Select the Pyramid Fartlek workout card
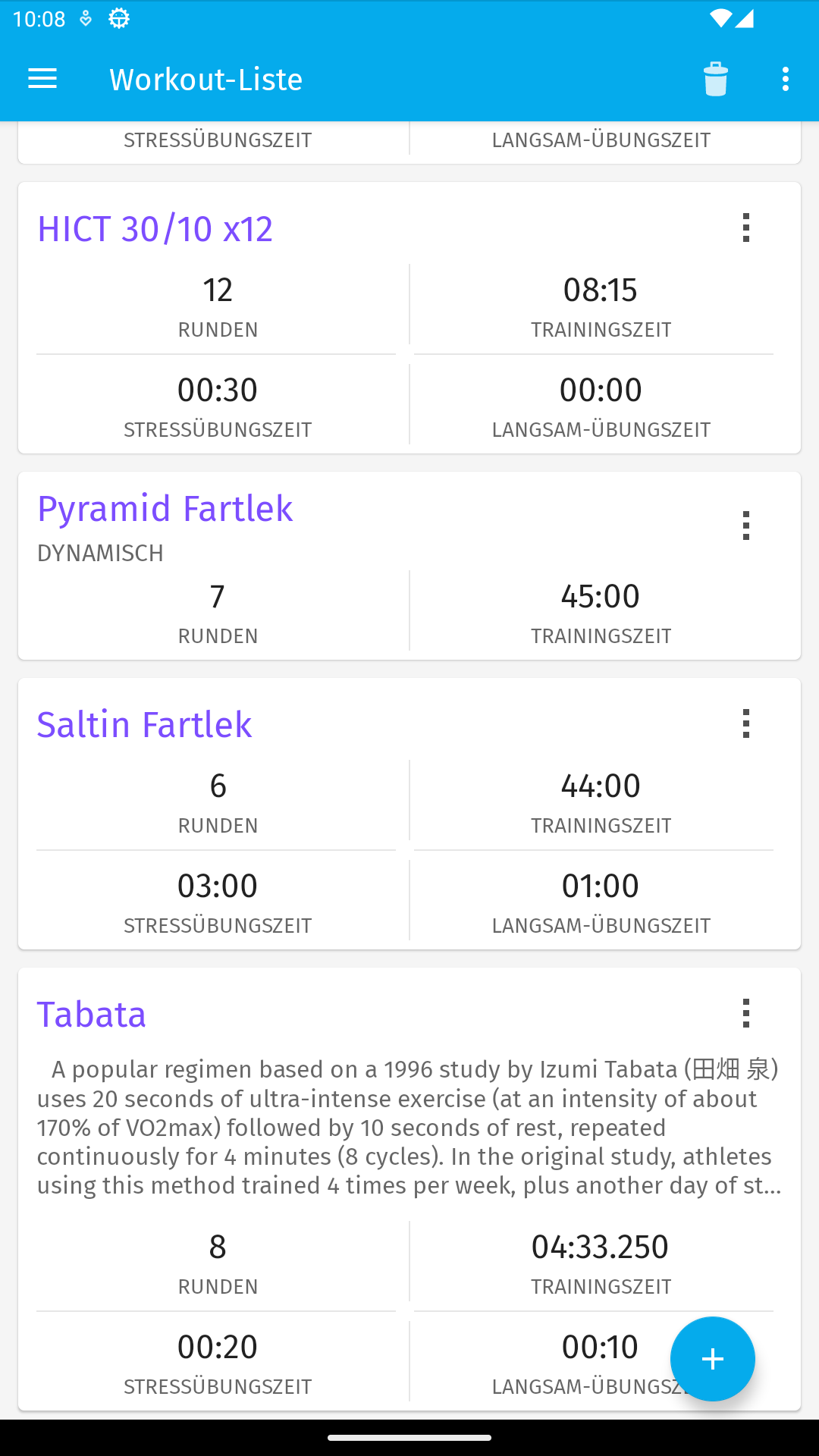This screenshot has height=1456, width=819. (x=409, y=566)
